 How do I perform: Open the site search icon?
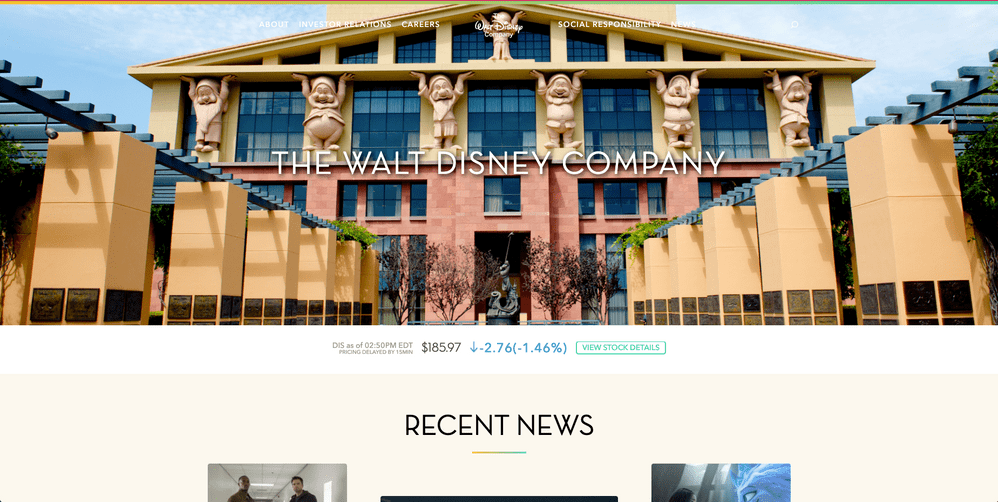[796, 25]
